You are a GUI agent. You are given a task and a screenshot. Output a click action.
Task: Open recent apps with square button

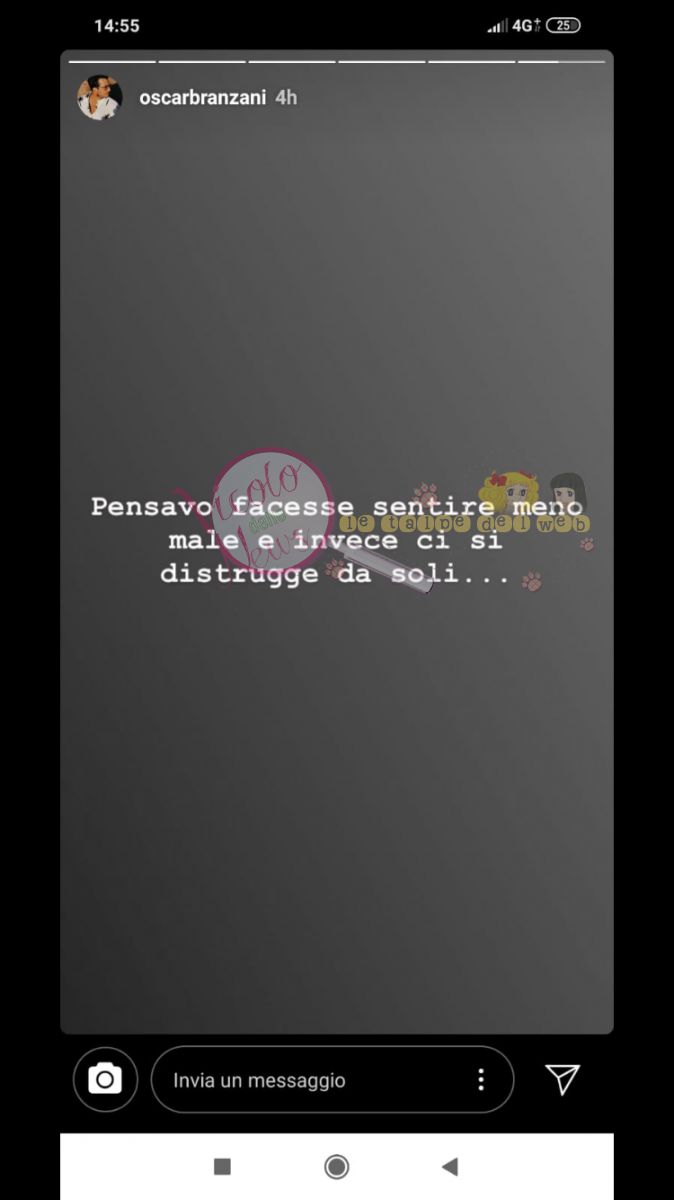(223, 1166)
